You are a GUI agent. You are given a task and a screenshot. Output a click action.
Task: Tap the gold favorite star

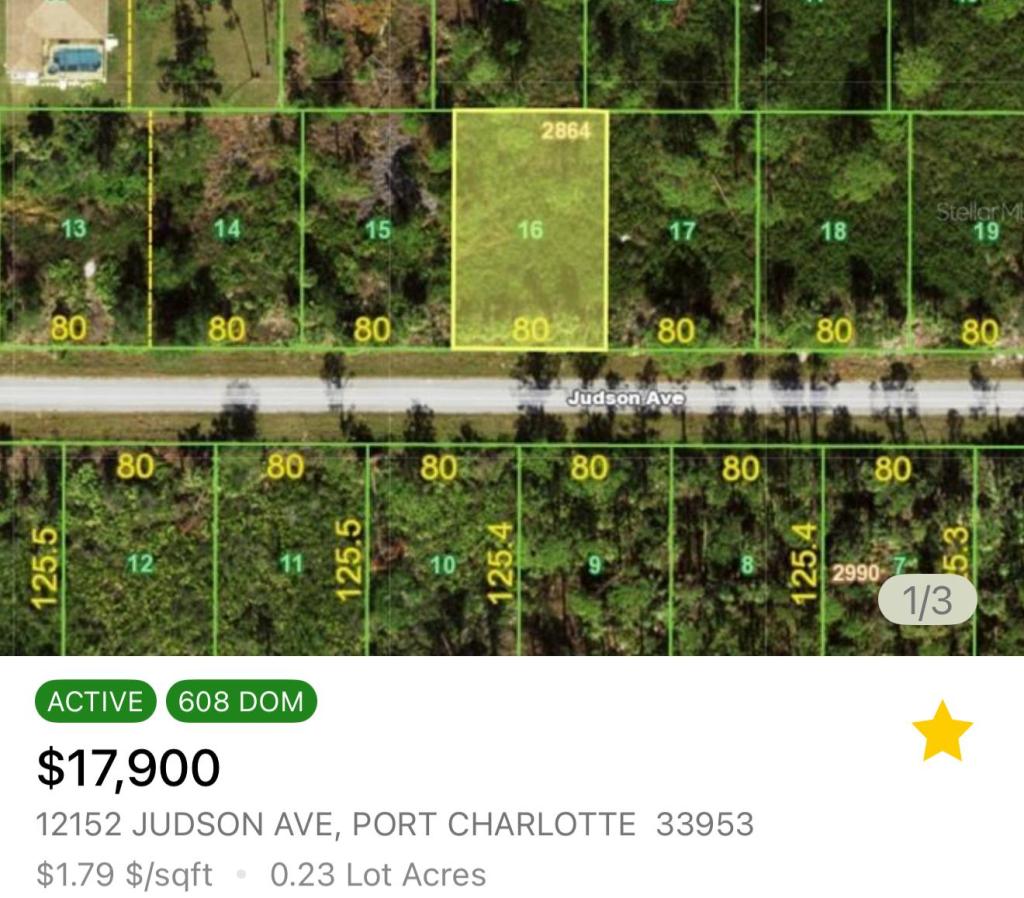click(942, 731)
